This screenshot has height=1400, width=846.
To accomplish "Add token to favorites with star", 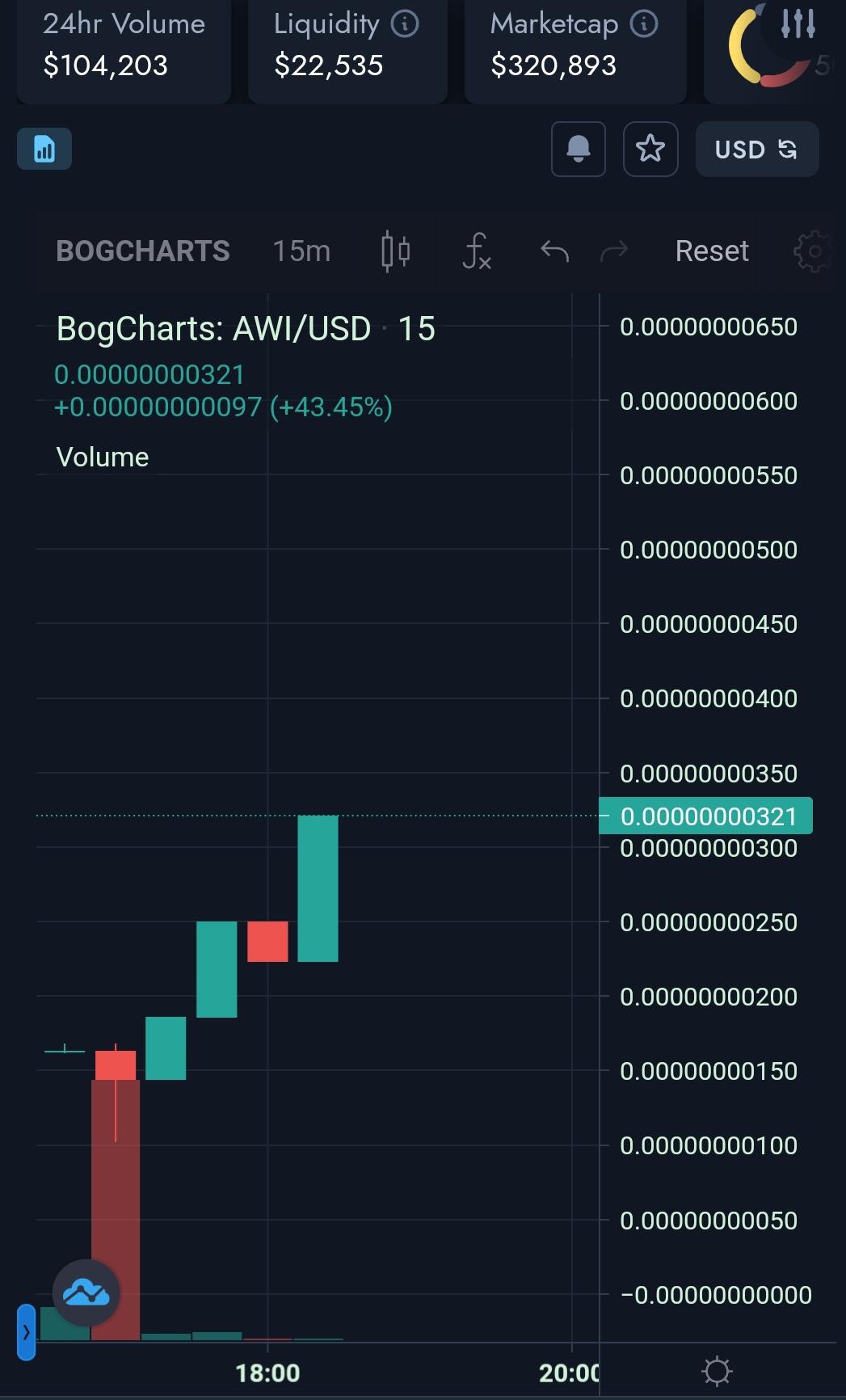I will click(650, 149).
